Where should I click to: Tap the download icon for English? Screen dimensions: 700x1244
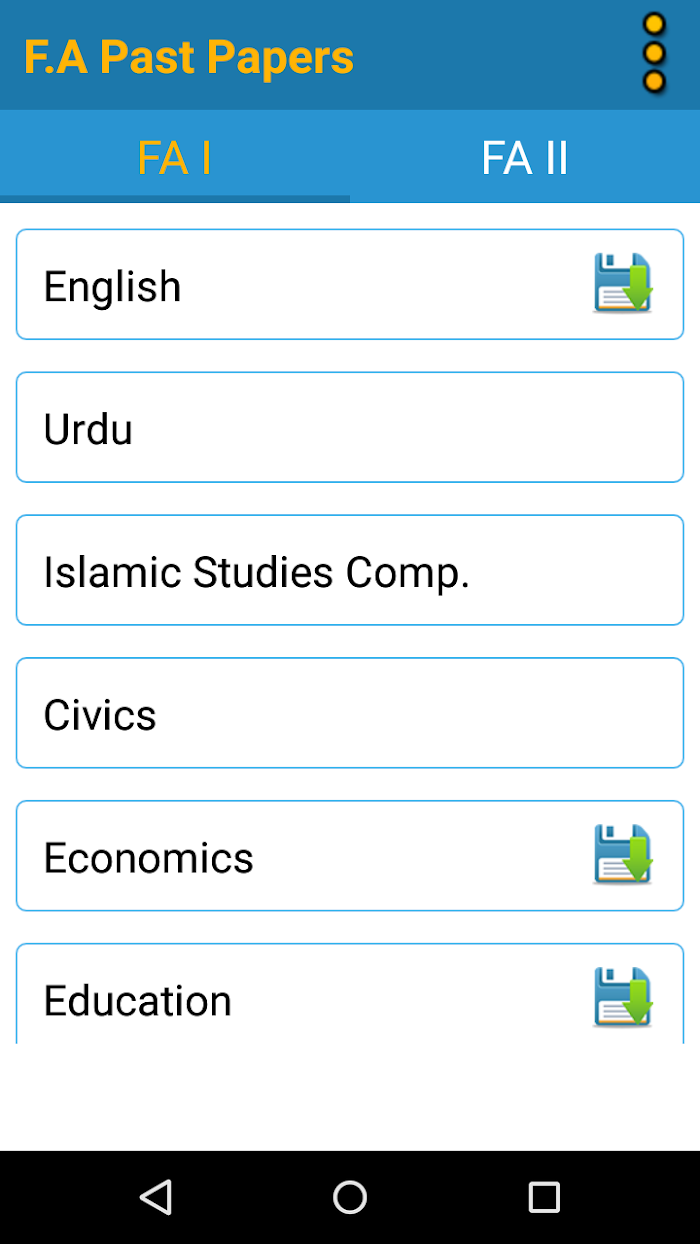623,283
